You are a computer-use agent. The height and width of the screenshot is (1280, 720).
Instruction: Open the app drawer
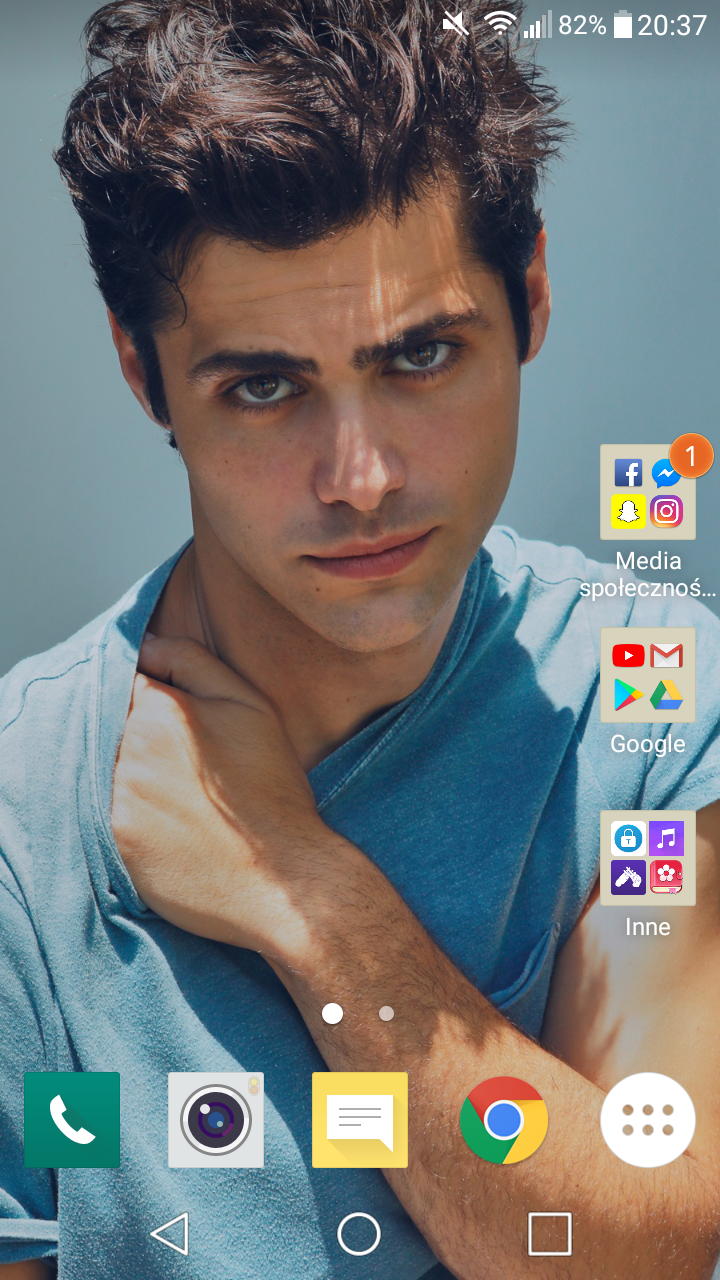(648, 1120)
